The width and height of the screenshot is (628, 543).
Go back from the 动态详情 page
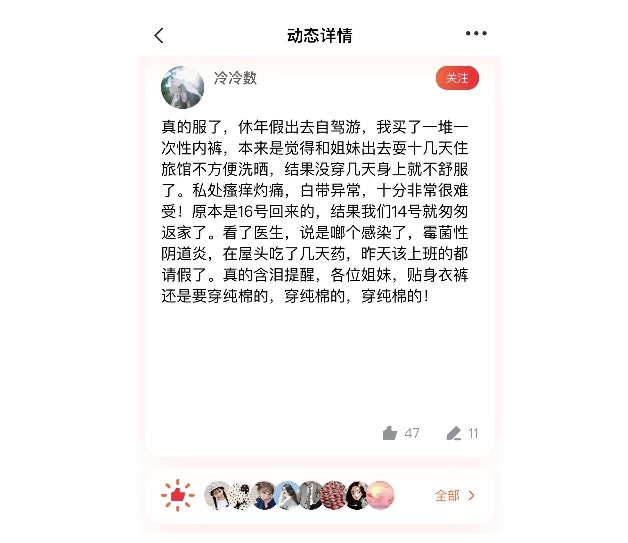[x=159, y=35]
